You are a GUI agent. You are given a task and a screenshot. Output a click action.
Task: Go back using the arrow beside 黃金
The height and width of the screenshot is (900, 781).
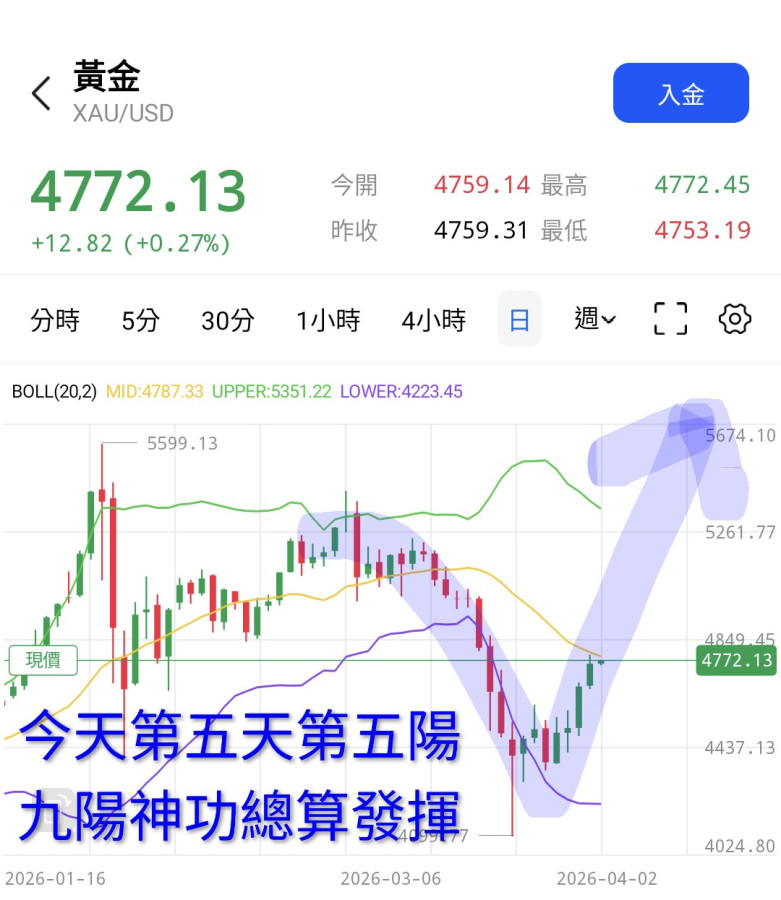41,94
